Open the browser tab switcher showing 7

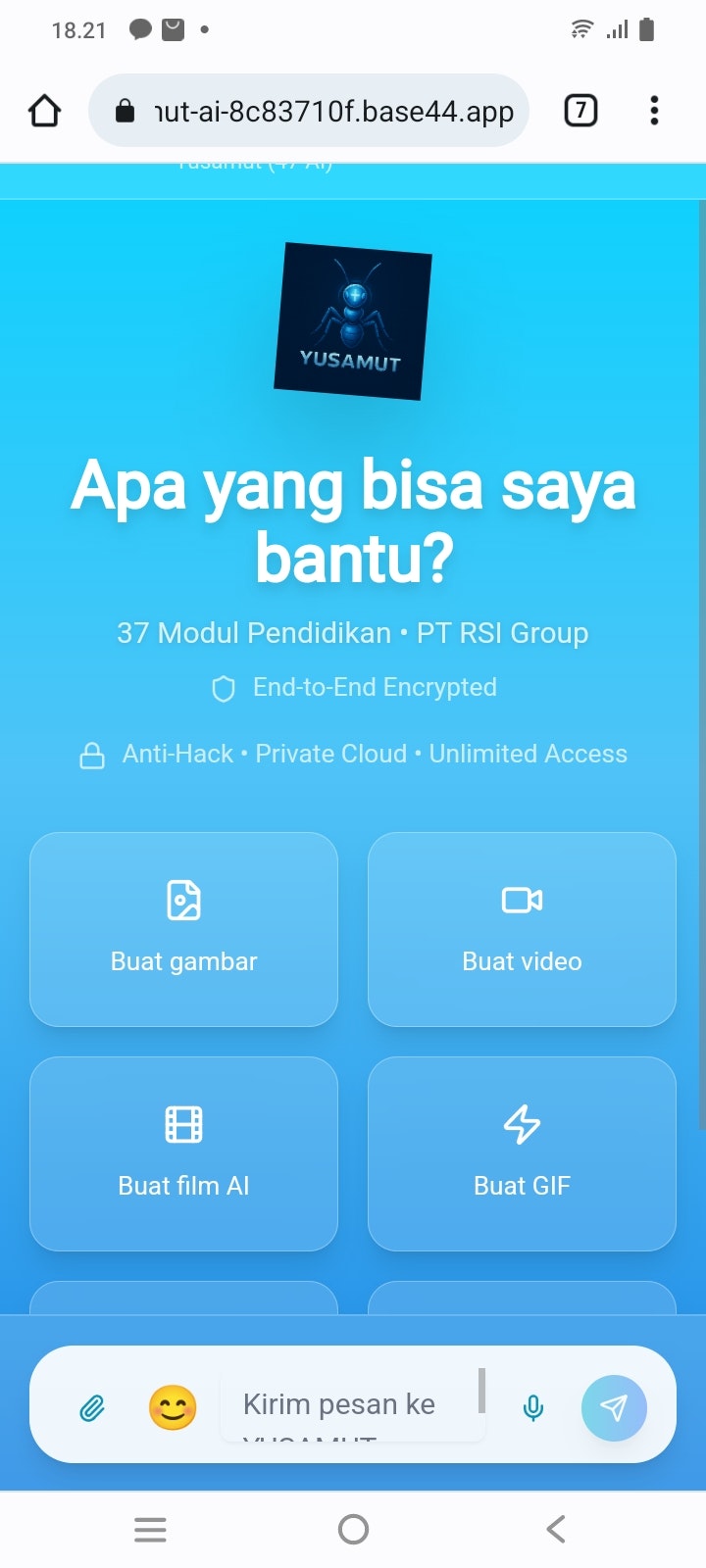pyautogui.click(x=580, y=111)
